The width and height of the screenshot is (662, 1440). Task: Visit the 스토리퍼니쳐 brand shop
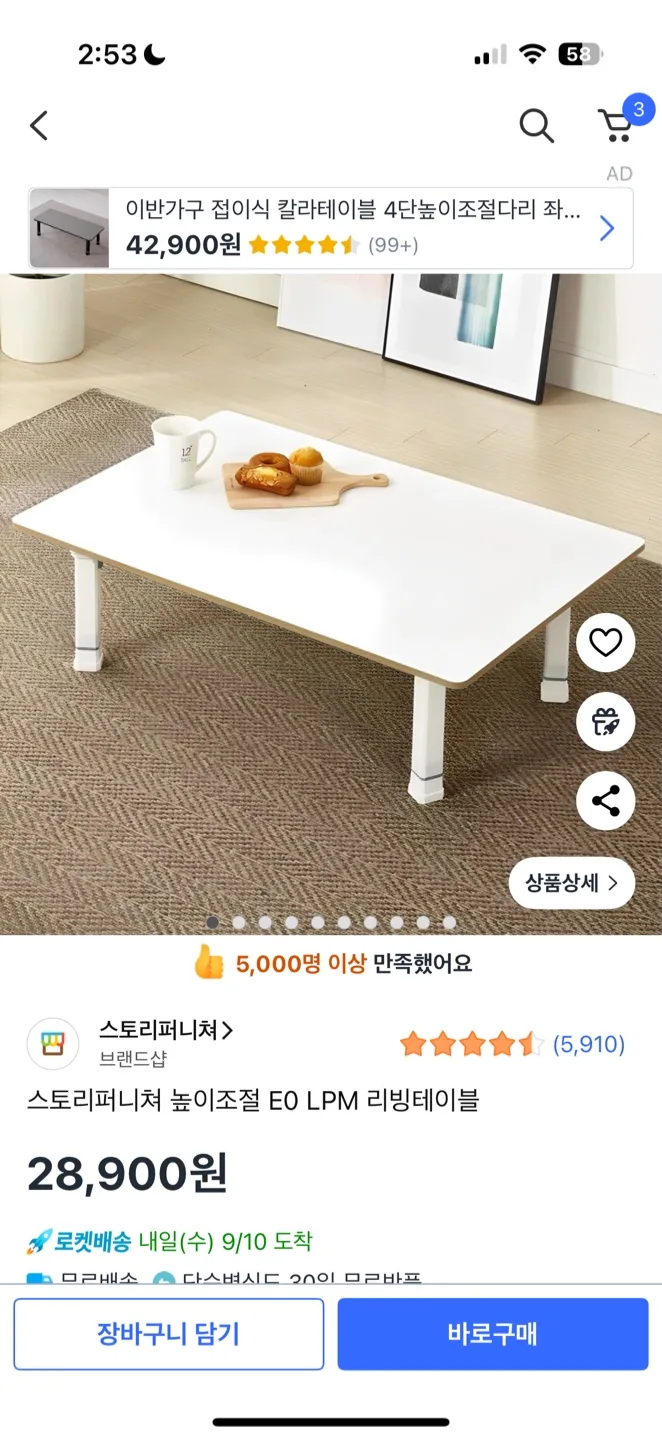[165, 1031]
